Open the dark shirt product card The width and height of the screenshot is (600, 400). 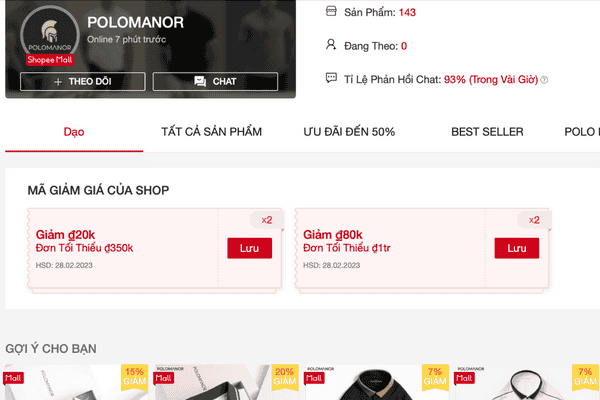[x=375, y=385]
